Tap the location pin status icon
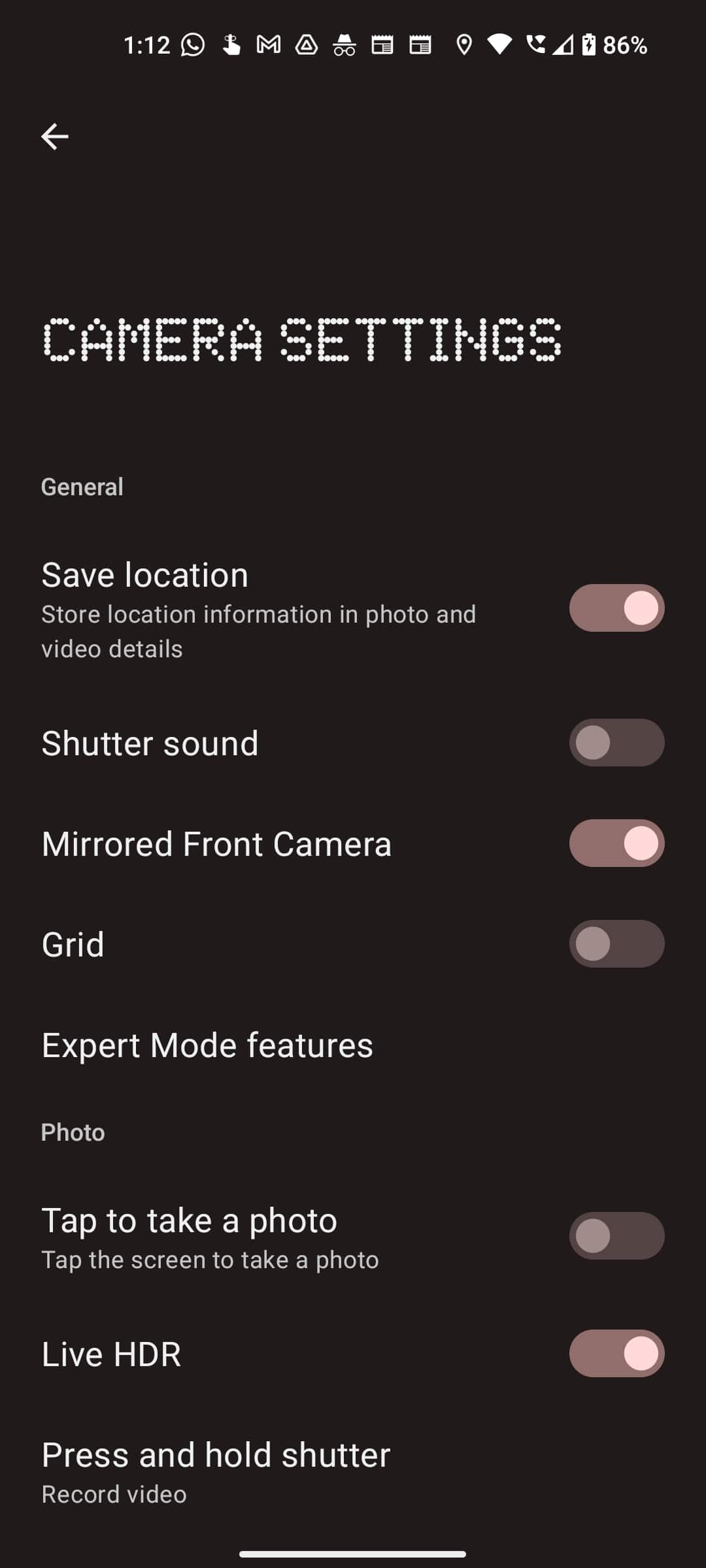 tap(463, 44)
